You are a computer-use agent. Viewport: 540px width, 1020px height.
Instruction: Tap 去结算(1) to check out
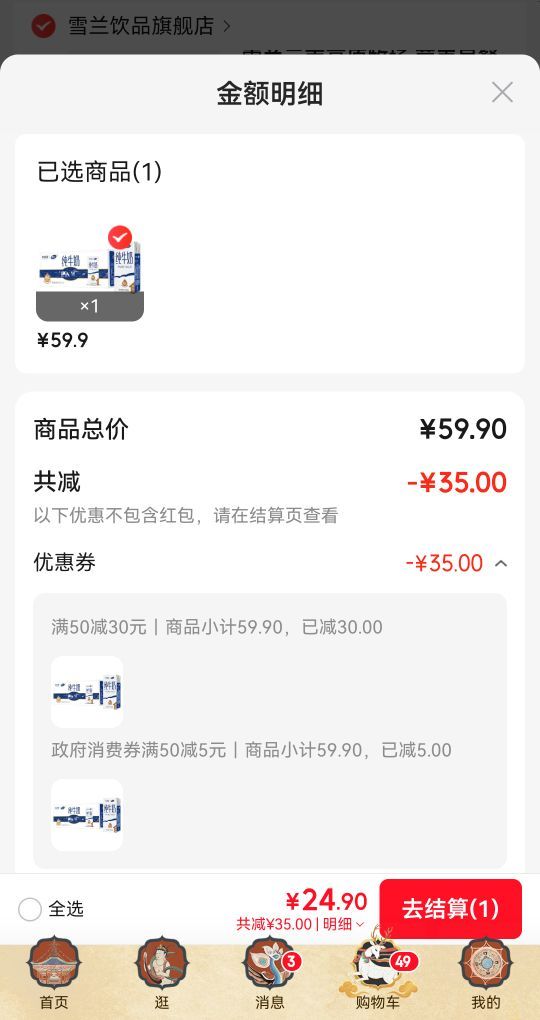click(450, 909)
